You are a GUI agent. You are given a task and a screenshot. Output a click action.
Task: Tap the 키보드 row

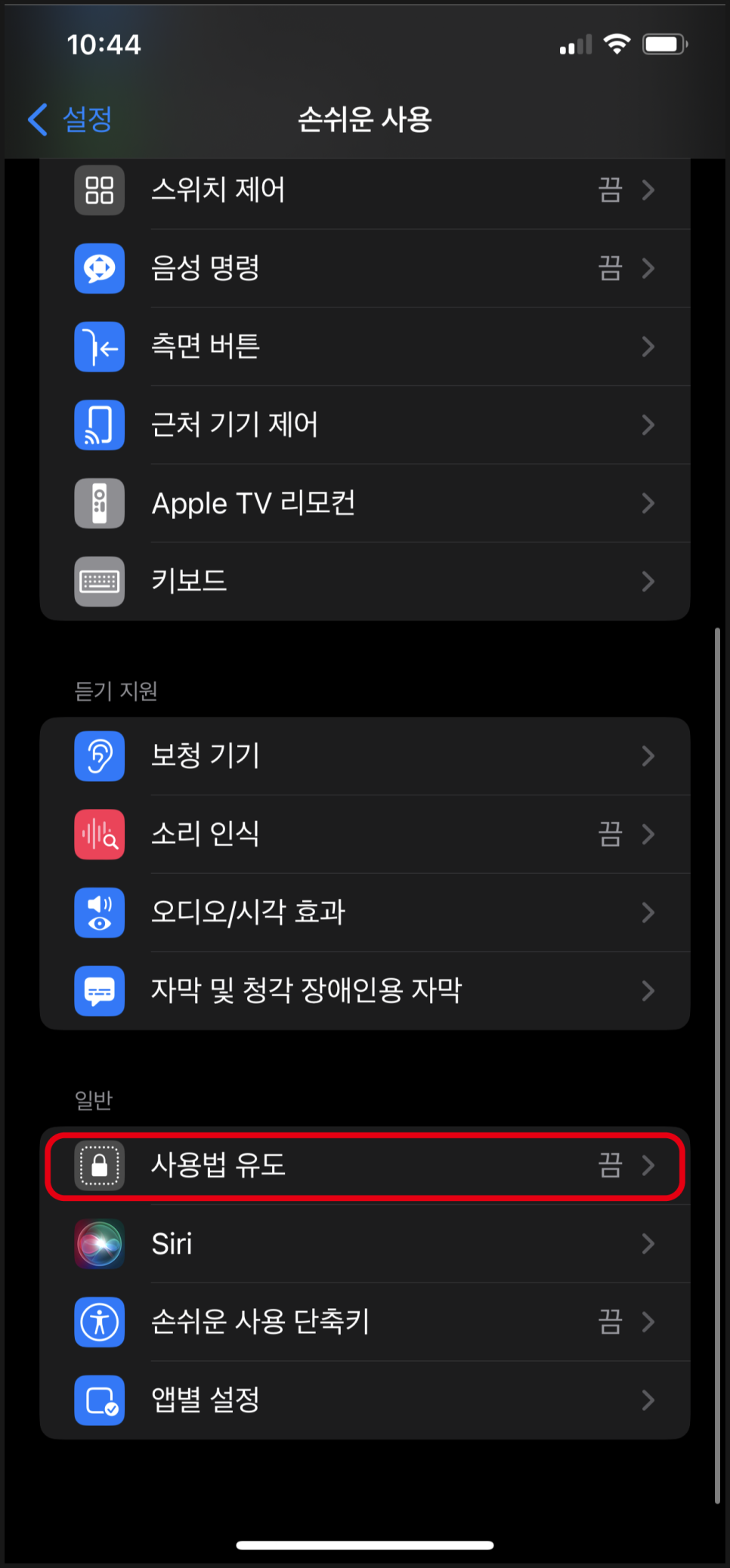(364, 581)
